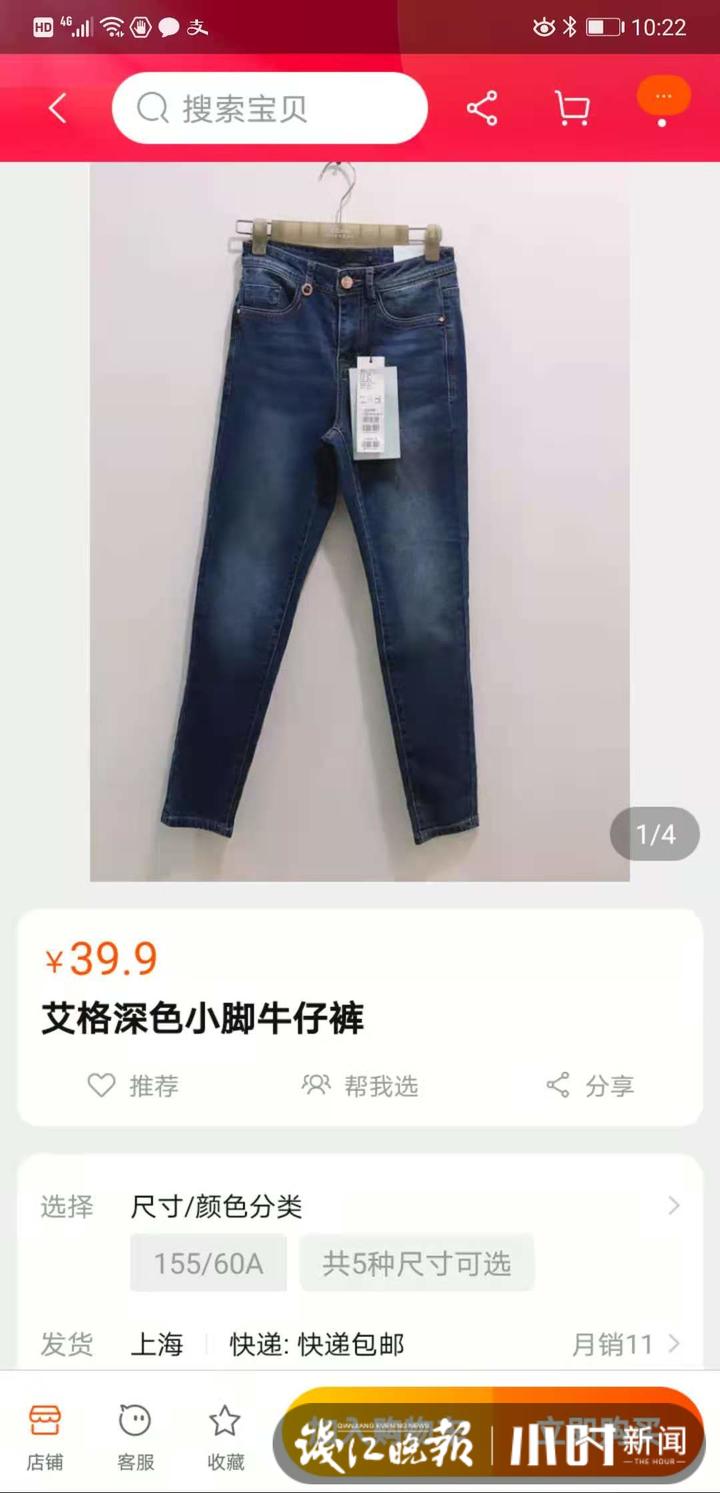
Task: Open the shopping cart icon
Action: 570,108
